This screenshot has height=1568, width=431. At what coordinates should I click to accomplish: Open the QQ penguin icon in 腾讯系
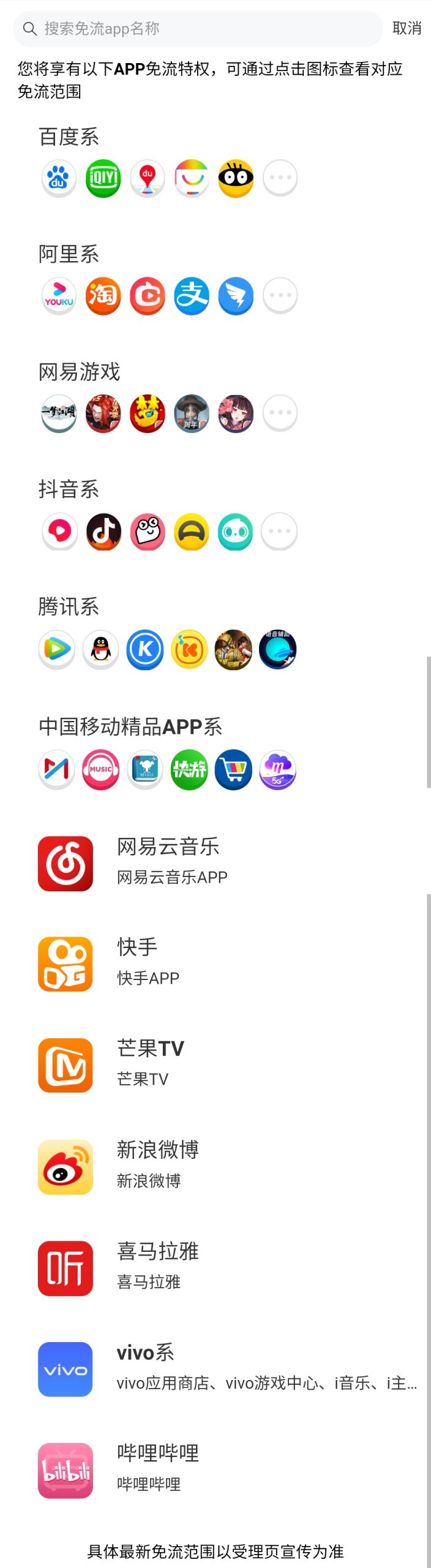[101, 649]
